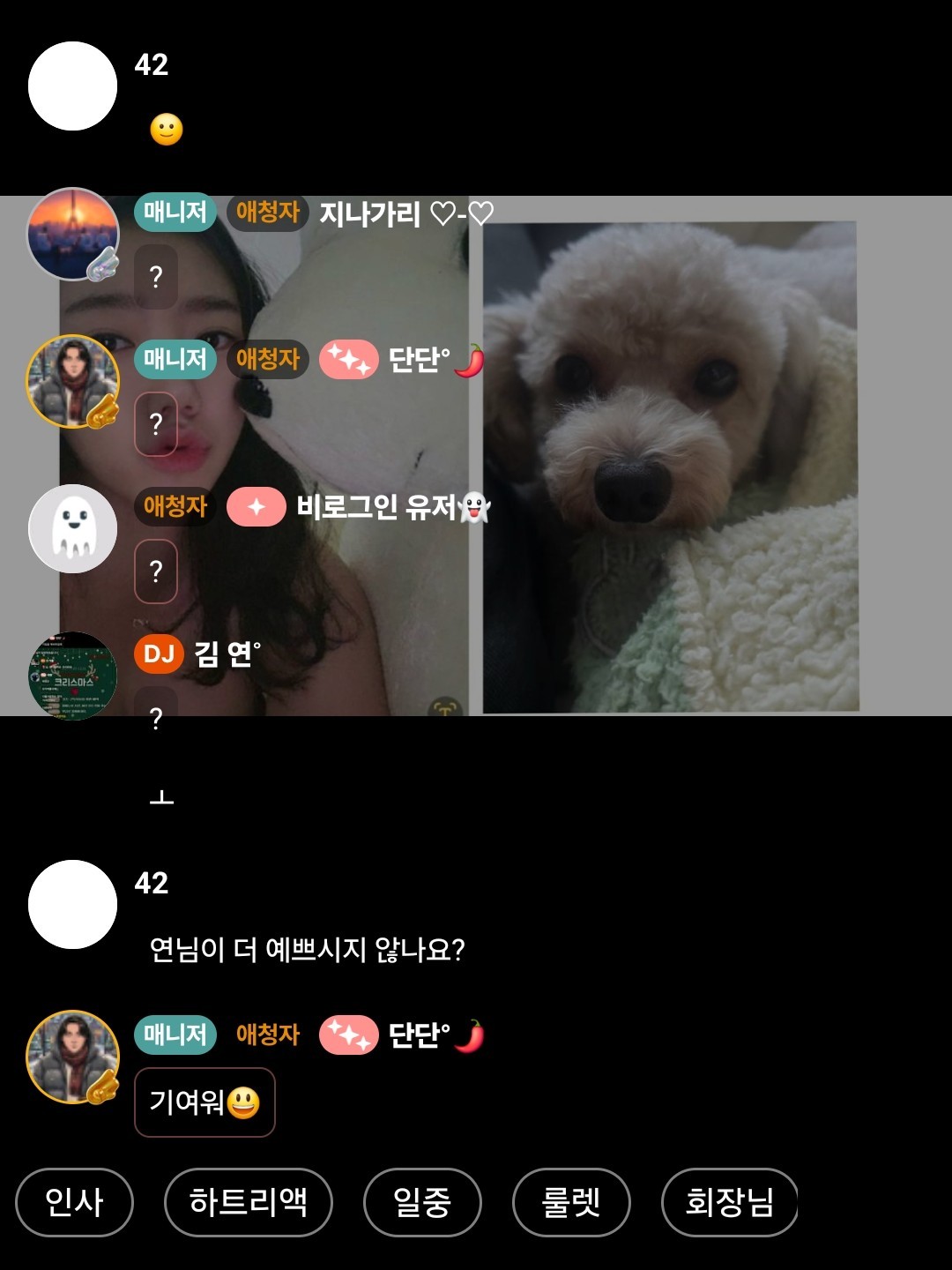The image size is (952, 1270).
Task: Open the 룰렛 option
Action: click(571, 1201)
